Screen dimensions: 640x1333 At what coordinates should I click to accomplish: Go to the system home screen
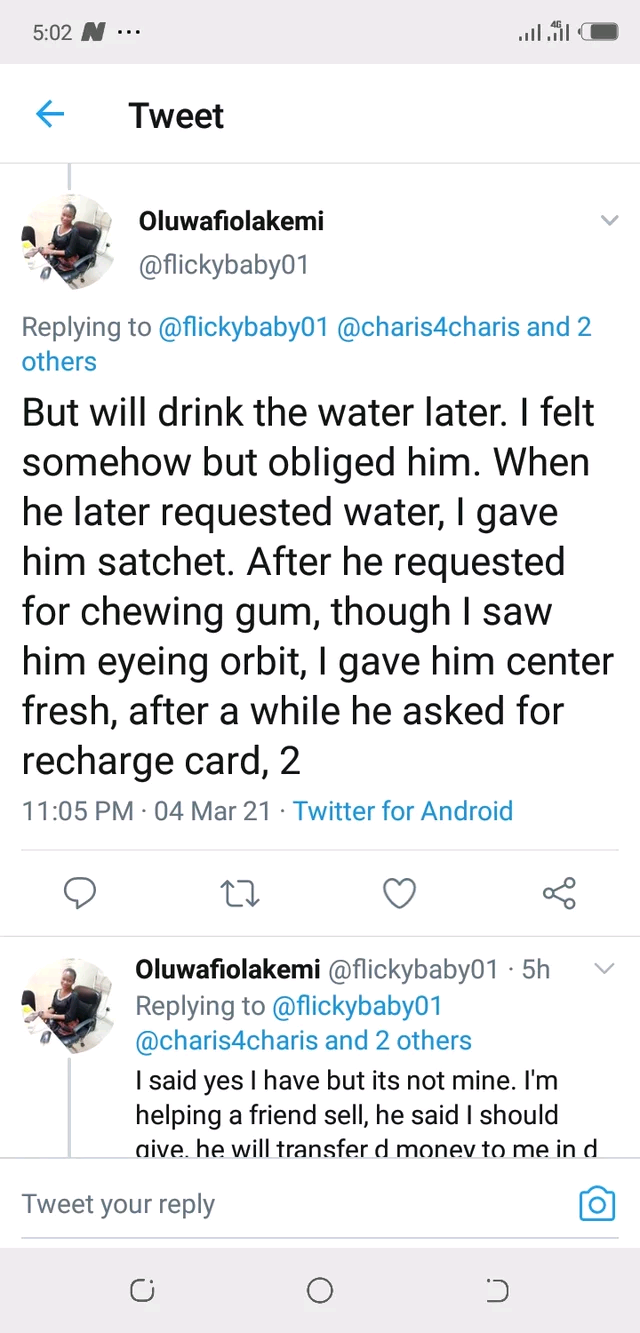point(320,1290)
